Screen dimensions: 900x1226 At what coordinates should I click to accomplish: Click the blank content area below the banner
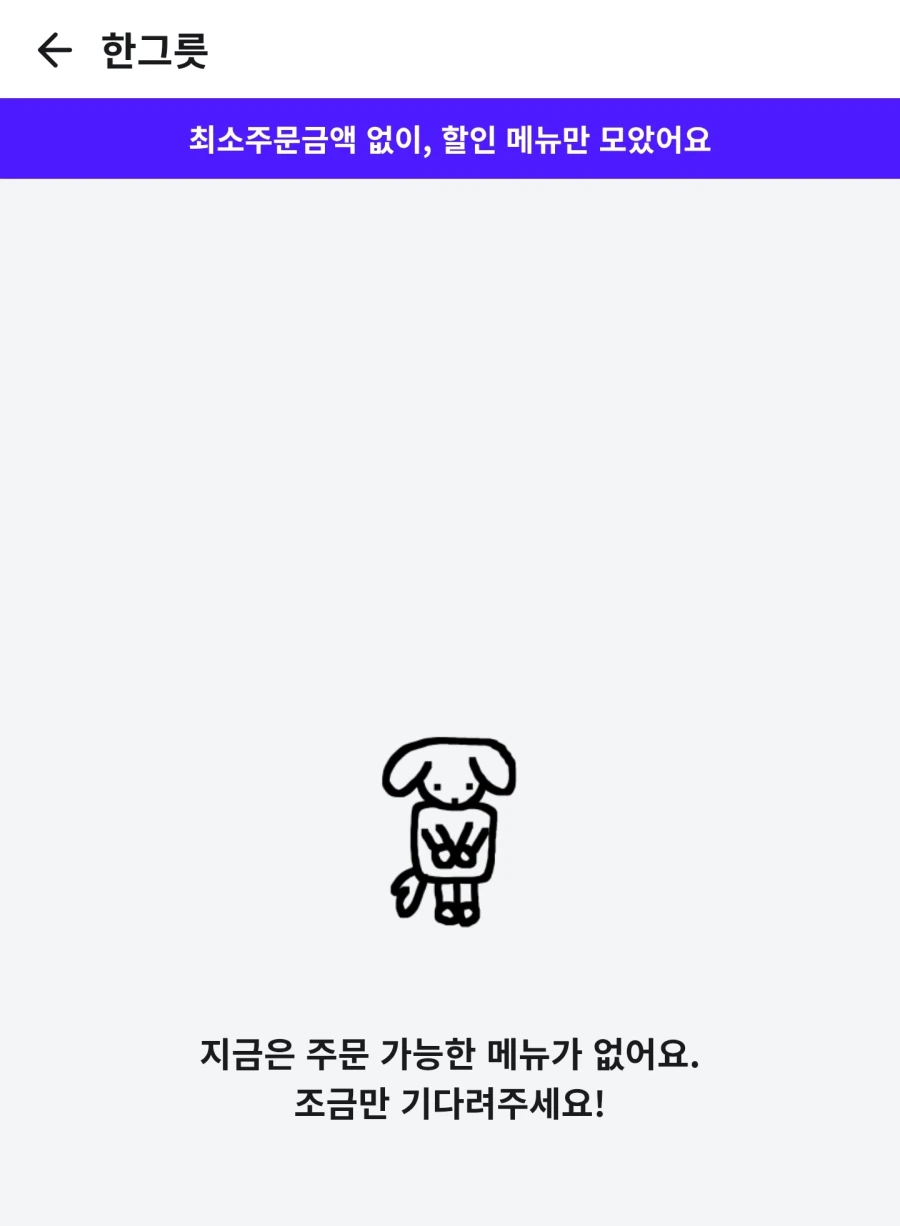pyautogui.click(x=450, y=450)
